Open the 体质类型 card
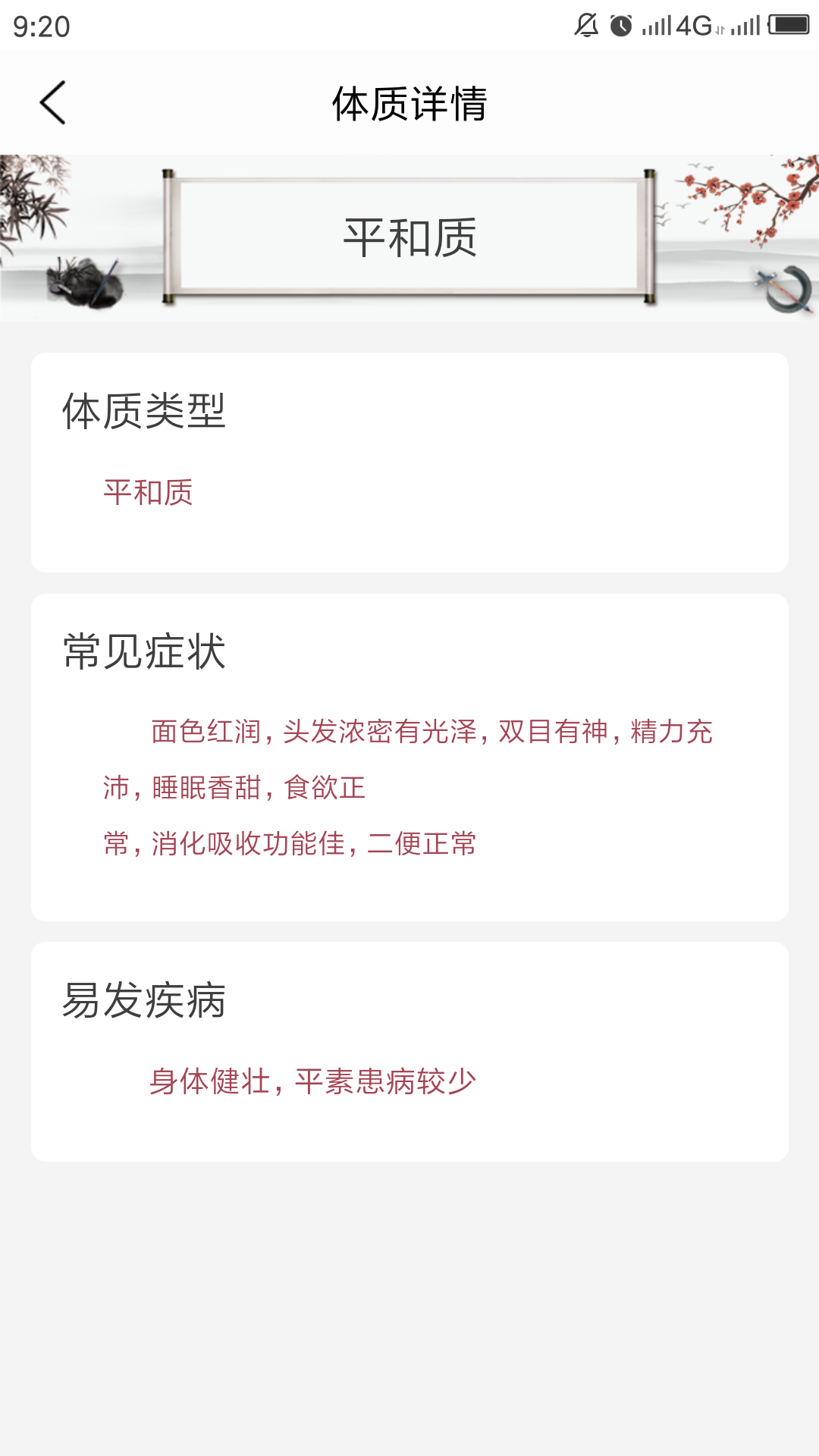This screenshot has height=1456, width=819. [409, 461]
